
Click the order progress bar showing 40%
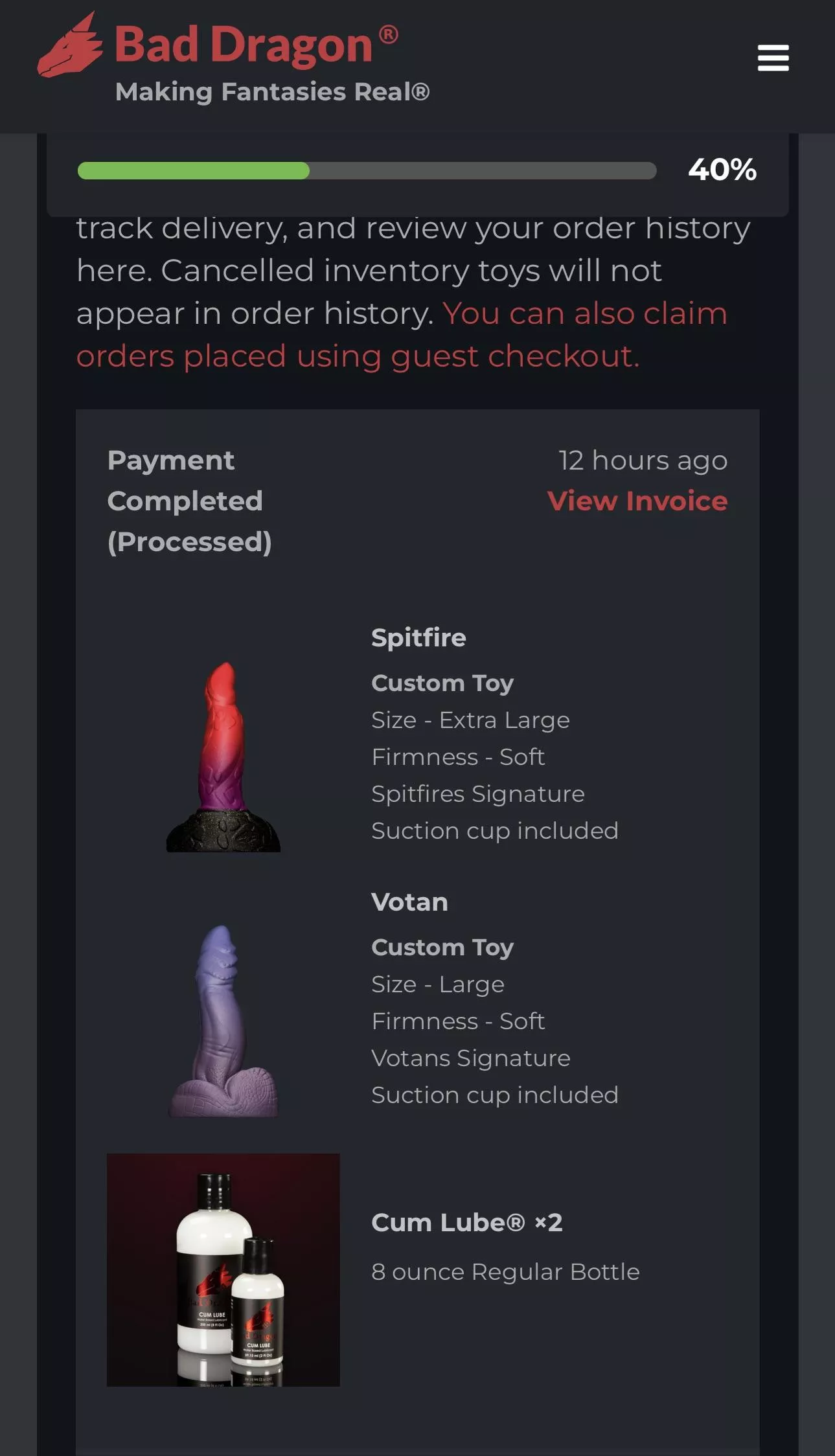click(x=366, y=171)
